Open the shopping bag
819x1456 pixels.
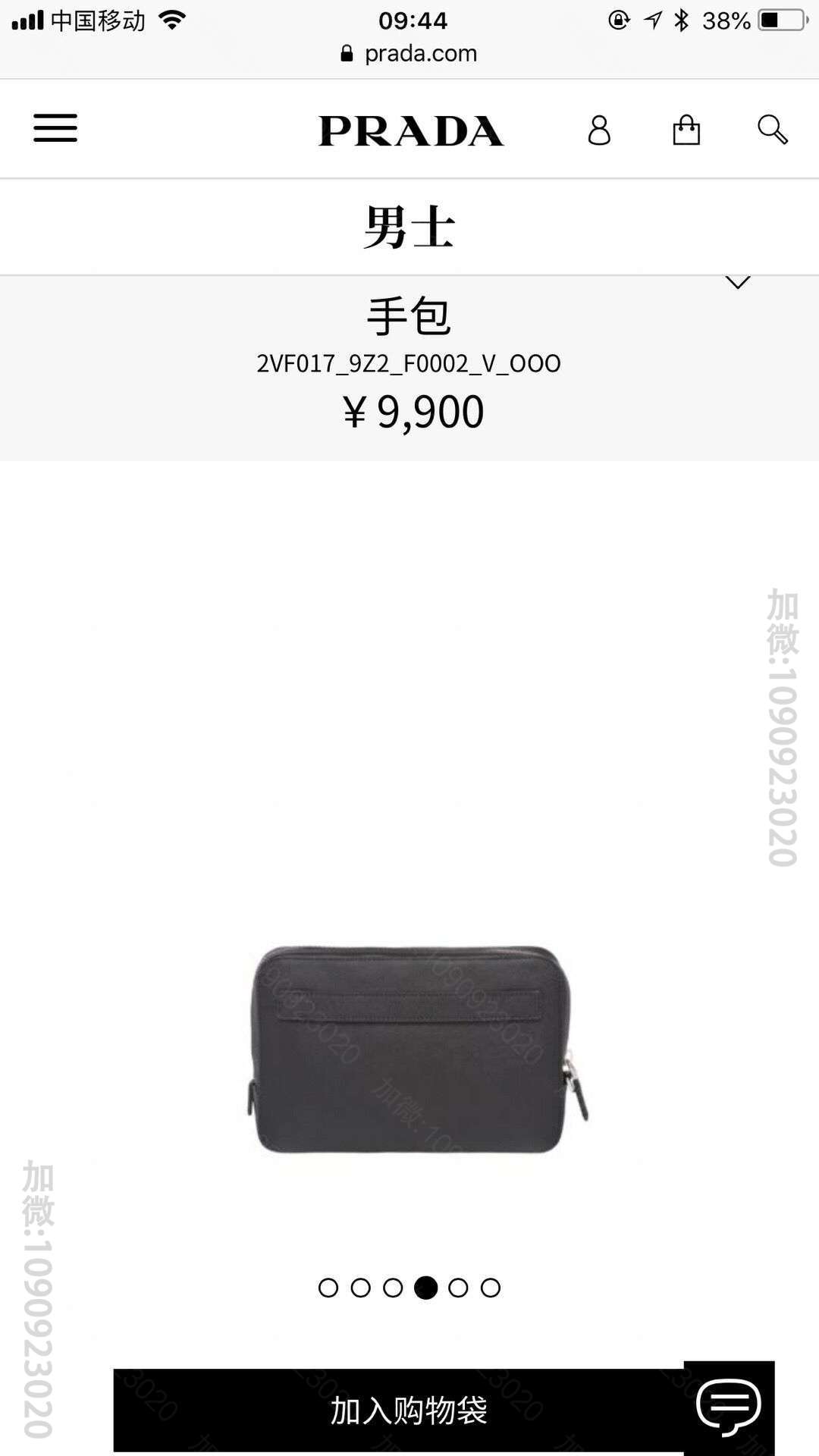pos(686,130)
